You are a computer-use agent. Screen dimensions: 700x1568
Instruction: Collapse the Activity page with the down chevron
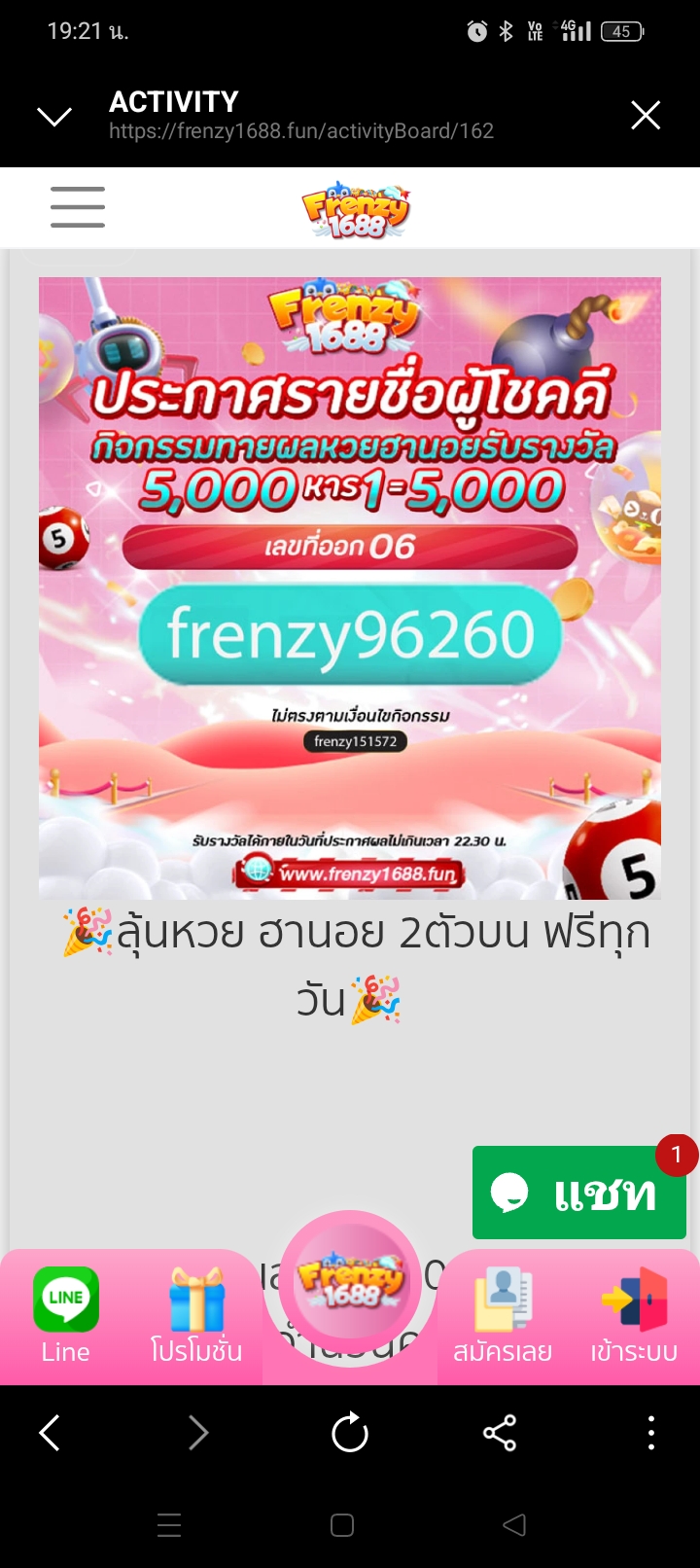pos(54,117)
